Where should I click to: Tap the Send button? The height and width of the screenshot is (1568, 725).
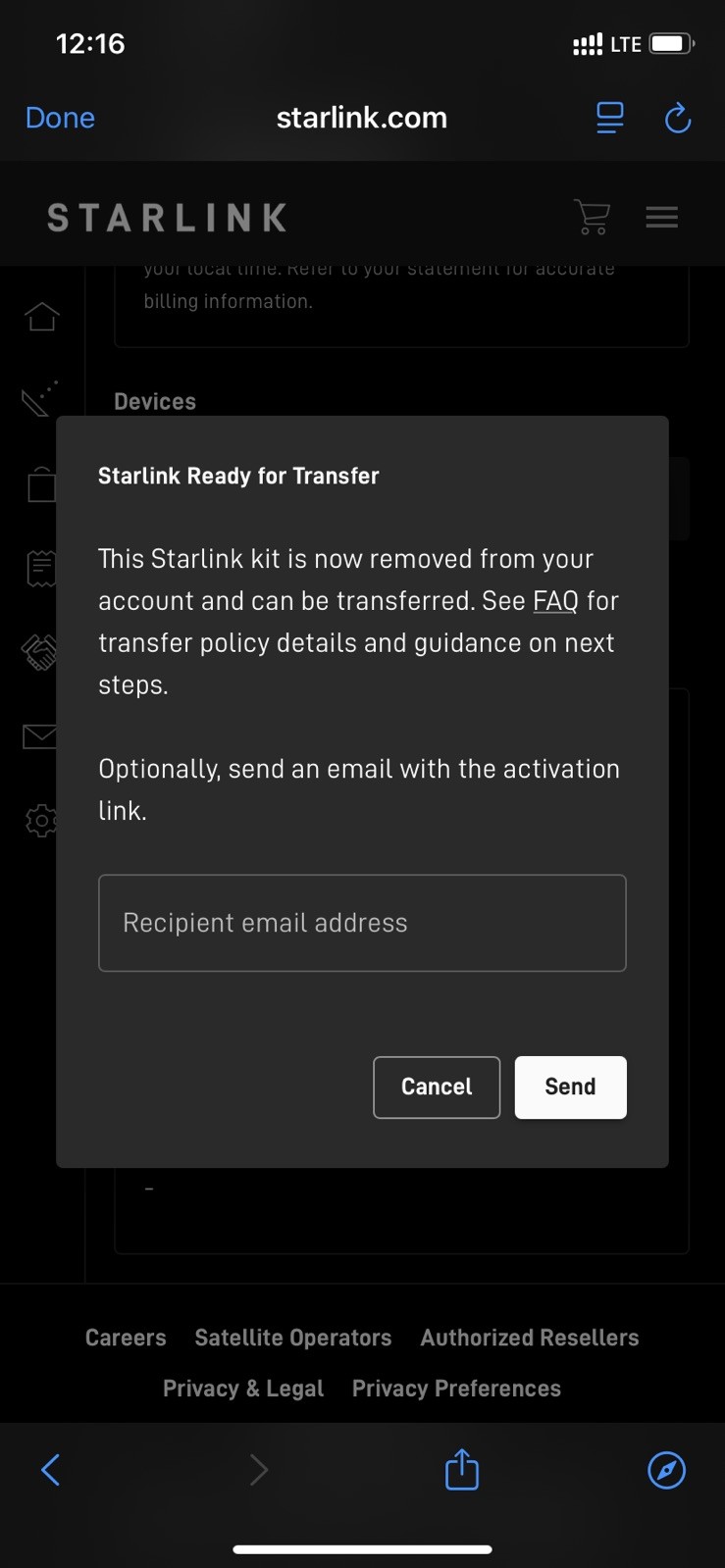click(570, 1087)
